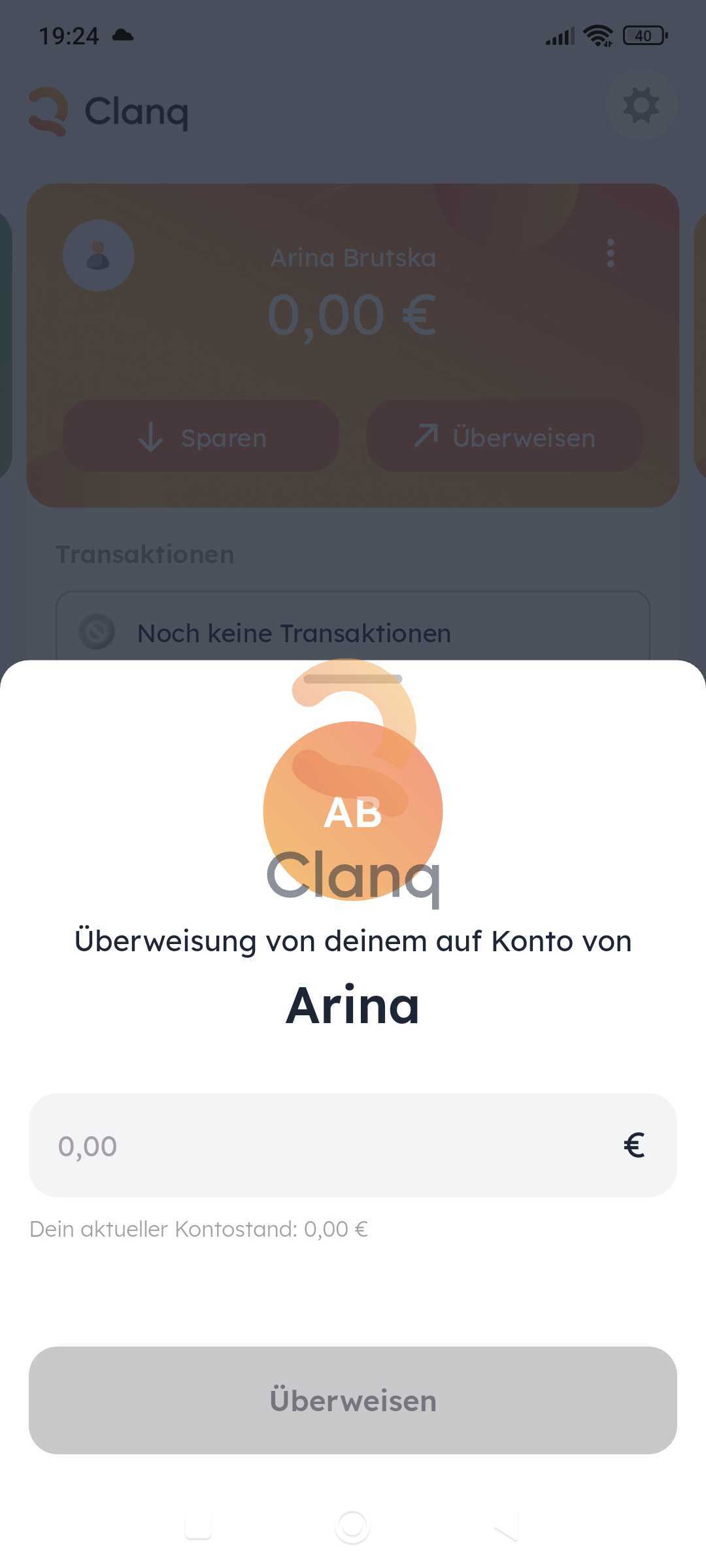Open the profile avatar on the account card
Viewport: 706px width, 1568px height.
pyautogui.click(x=99, y=255)
